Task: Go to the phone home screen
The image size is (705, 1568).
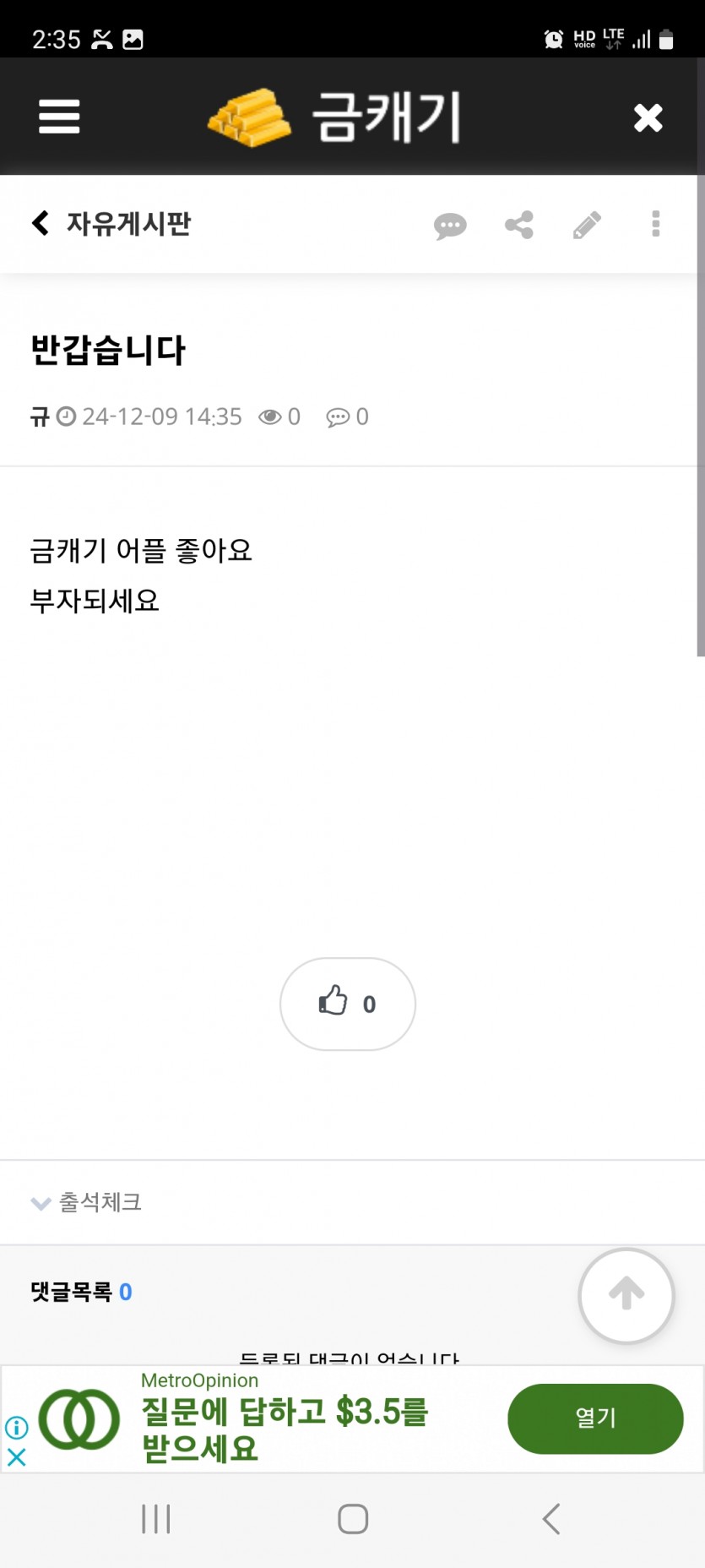Action: (353, 1518)
